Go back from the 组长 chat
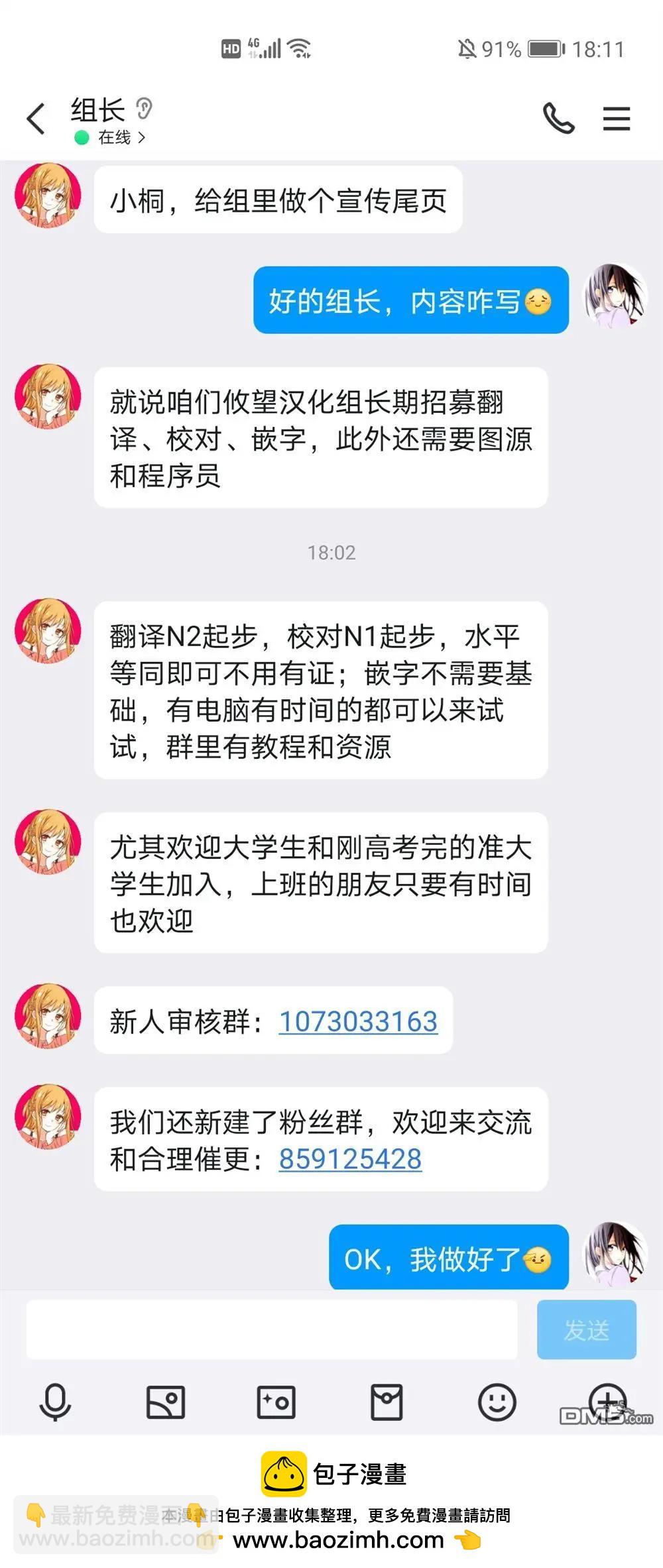Screen dimensions: 663x1568 click(x=36, y=119)
